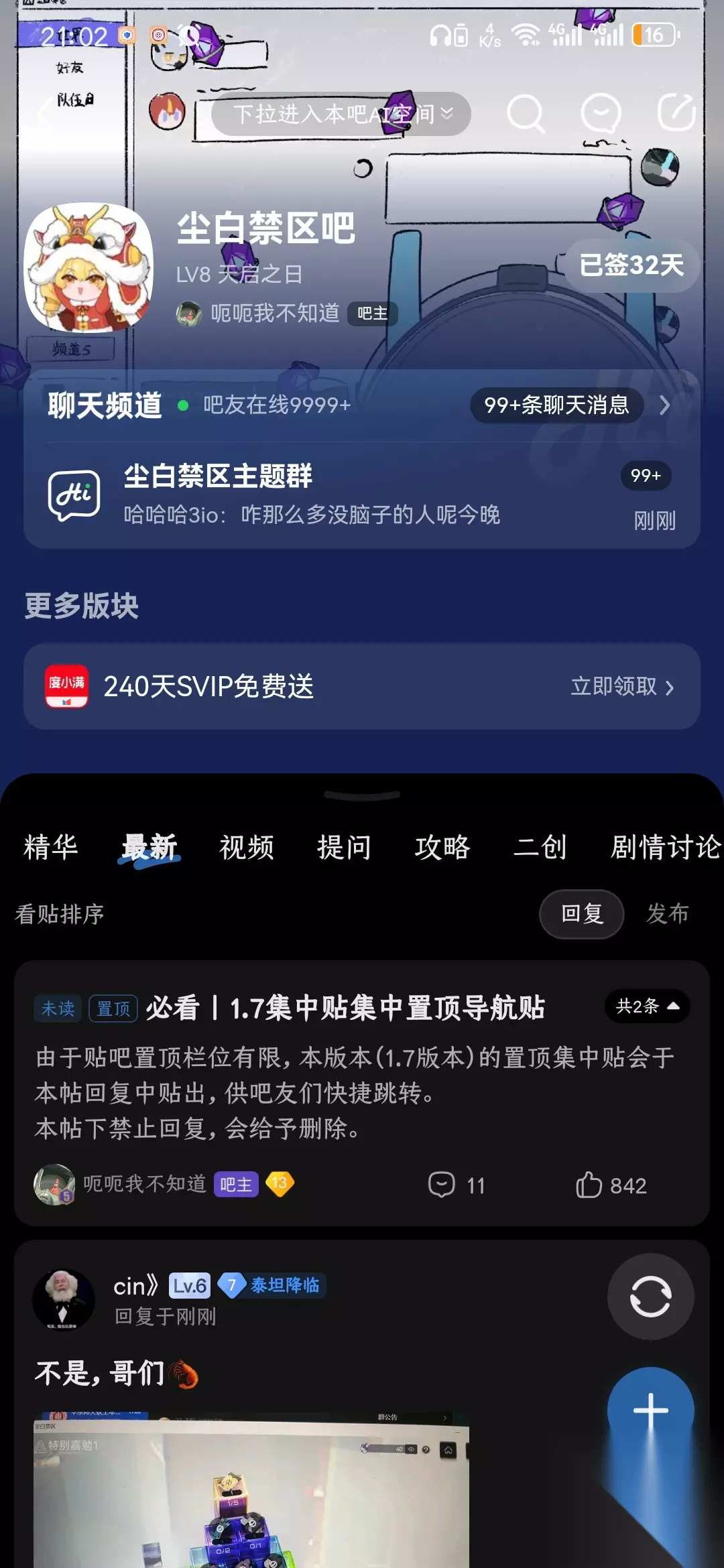The width and height of the screenshot is (724, 1568).
Task: Switch to the 攻略 tab
Action: [x=442, y=847]
